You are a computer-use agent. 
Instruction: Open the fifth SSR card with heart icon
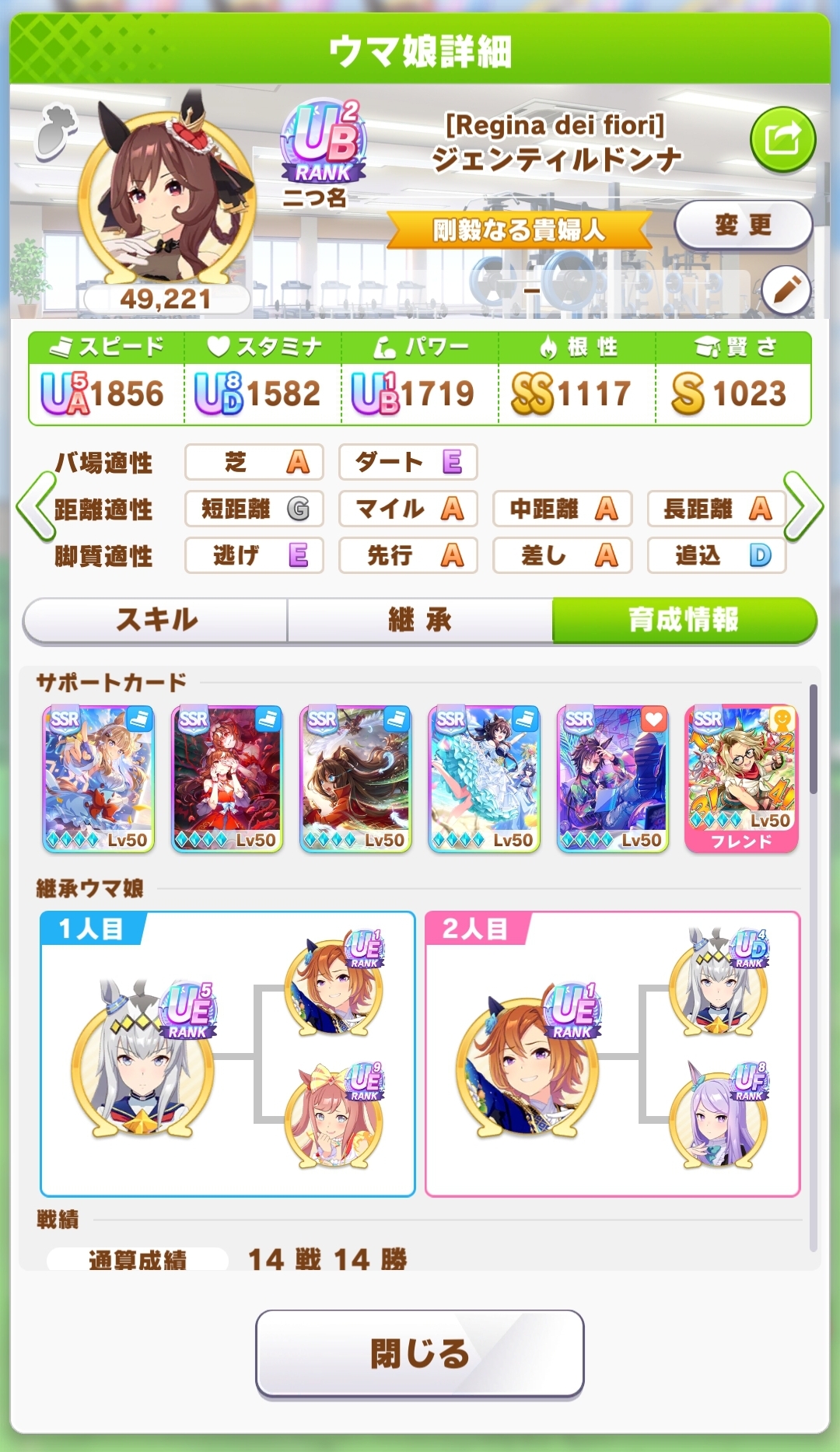[613, 779]
